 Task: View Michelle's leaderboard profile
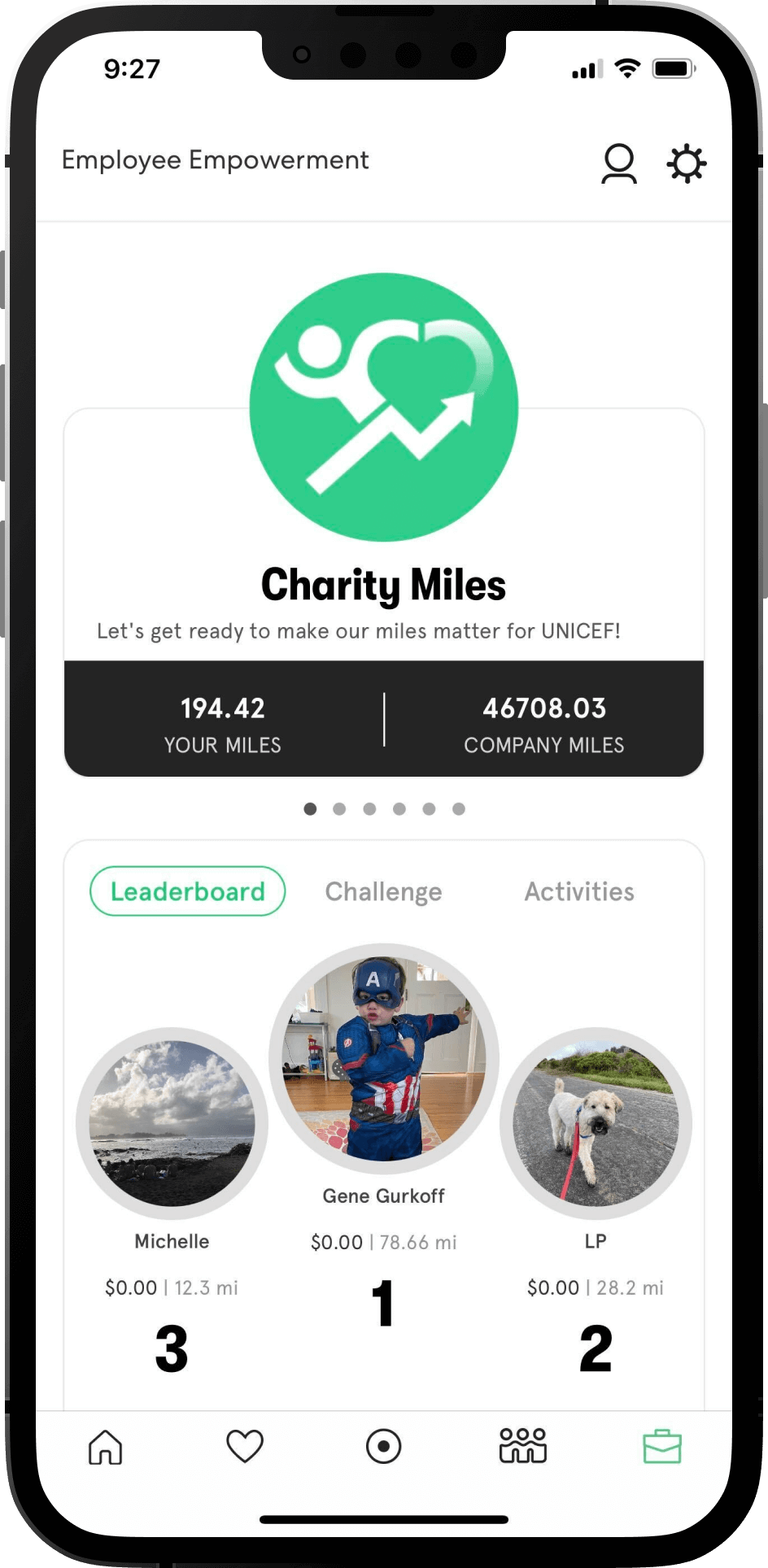tap(172, 1122)
